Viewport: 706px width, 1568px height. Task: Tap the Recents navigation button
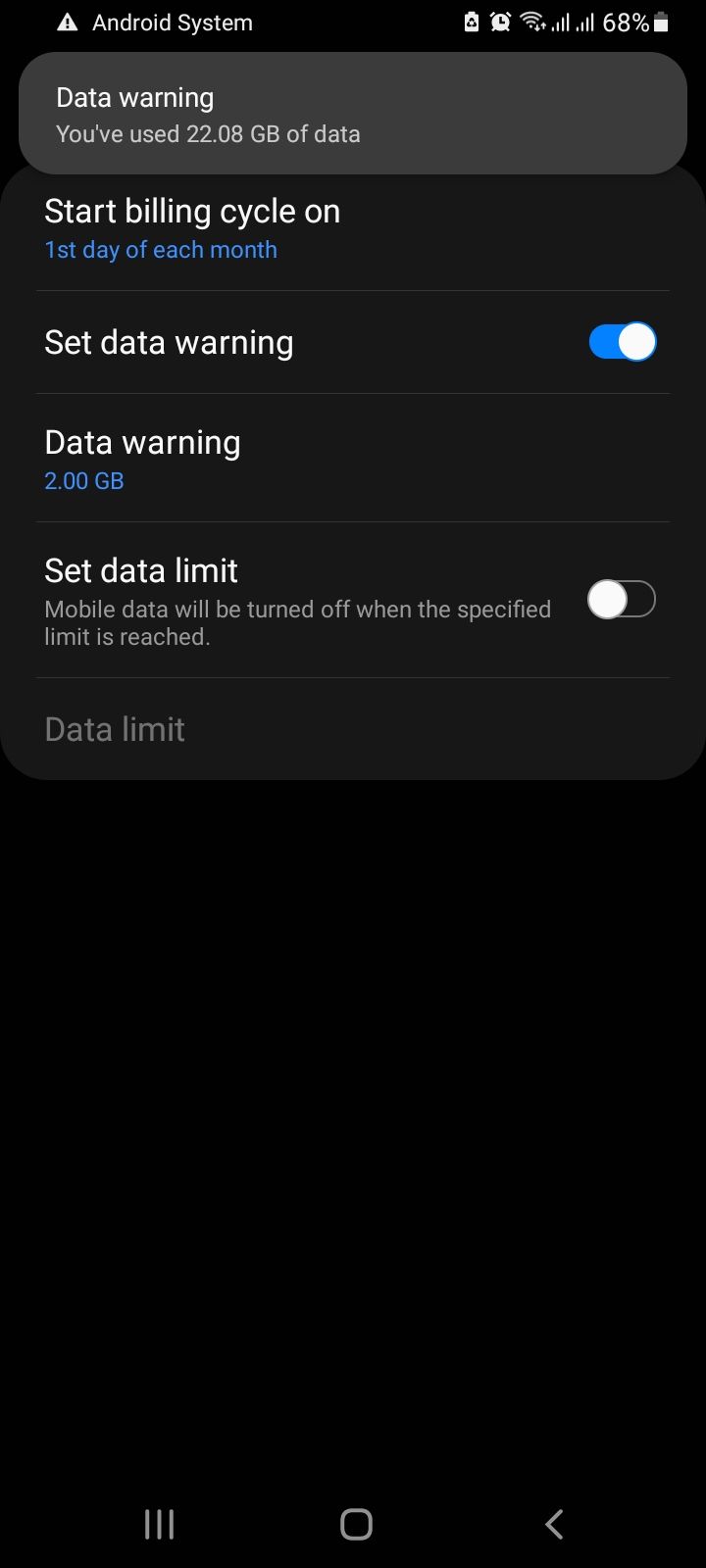[x=158, y=1524]
